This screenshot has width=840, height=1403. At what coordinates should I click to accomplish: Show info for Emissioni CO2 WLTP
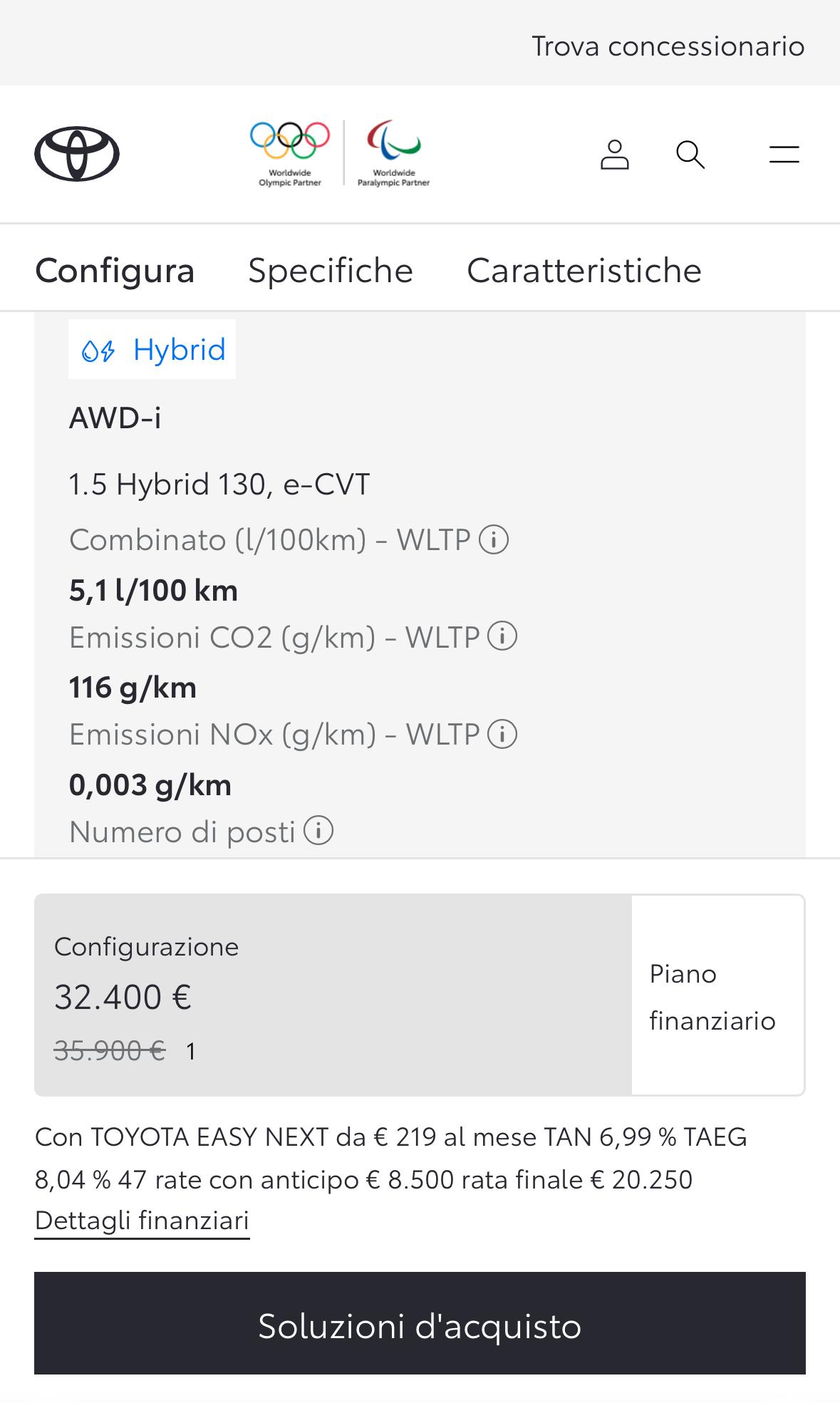coord(502,636)
